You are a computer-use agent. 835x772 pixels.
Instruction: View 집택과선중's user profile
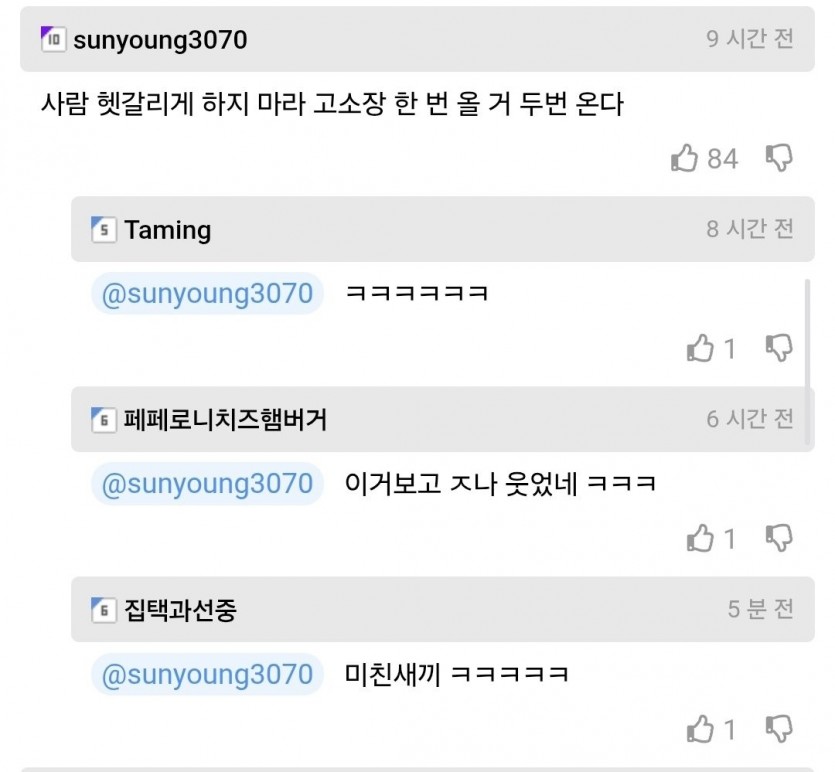[180, 609]
